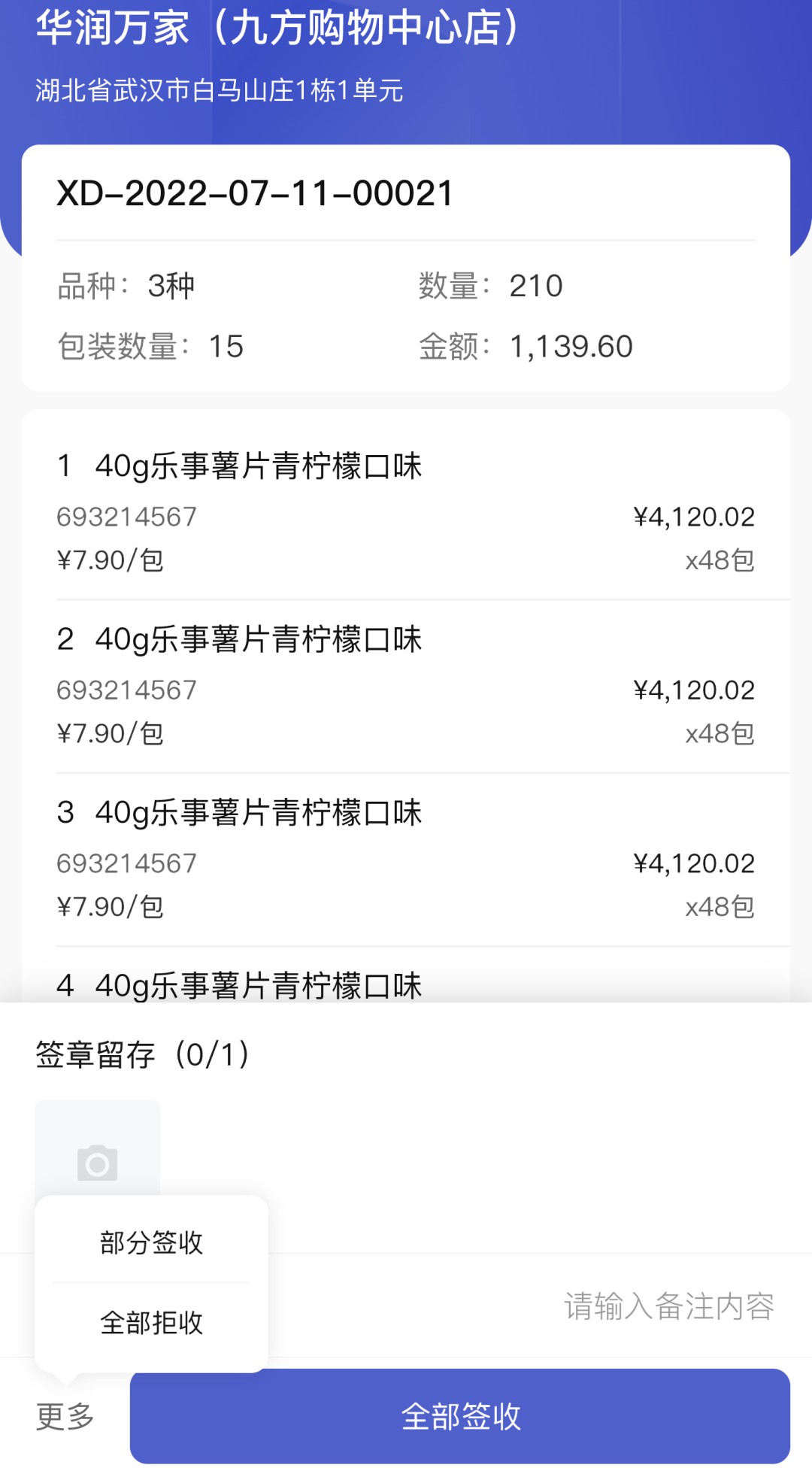Click the total amount 1,139.60
The width and height of the screenshot is (812, 1477).
(573, 347)
